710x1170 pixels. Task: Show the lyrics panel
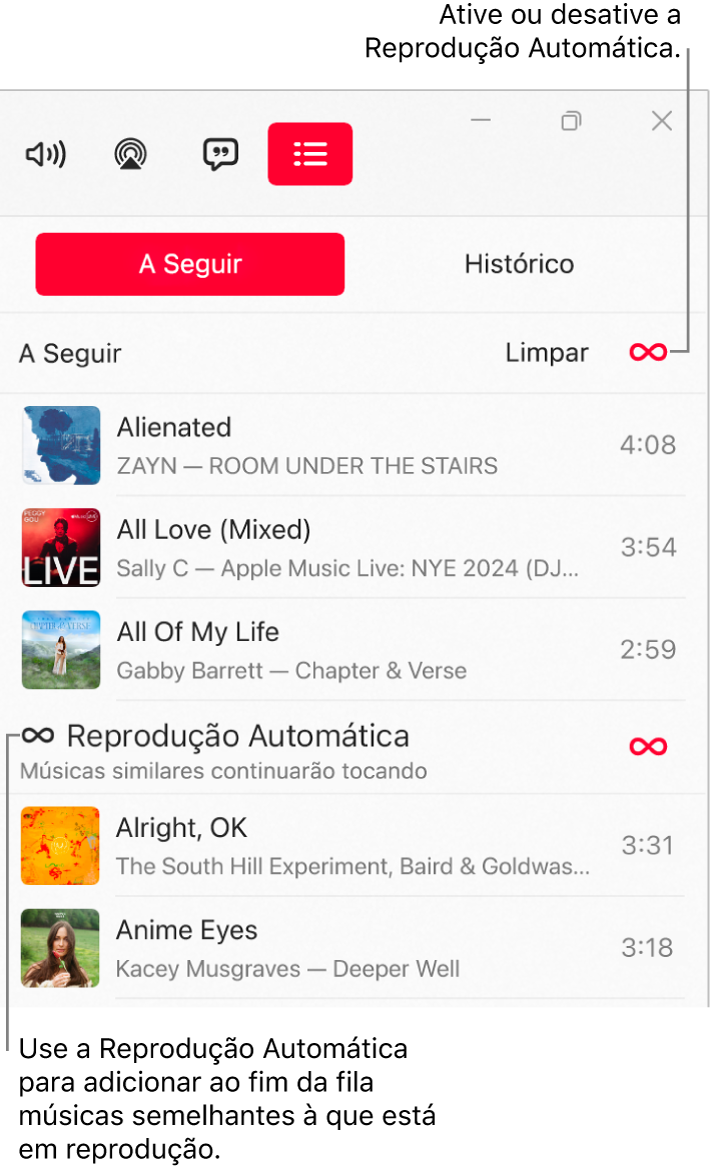pos(220,154)
